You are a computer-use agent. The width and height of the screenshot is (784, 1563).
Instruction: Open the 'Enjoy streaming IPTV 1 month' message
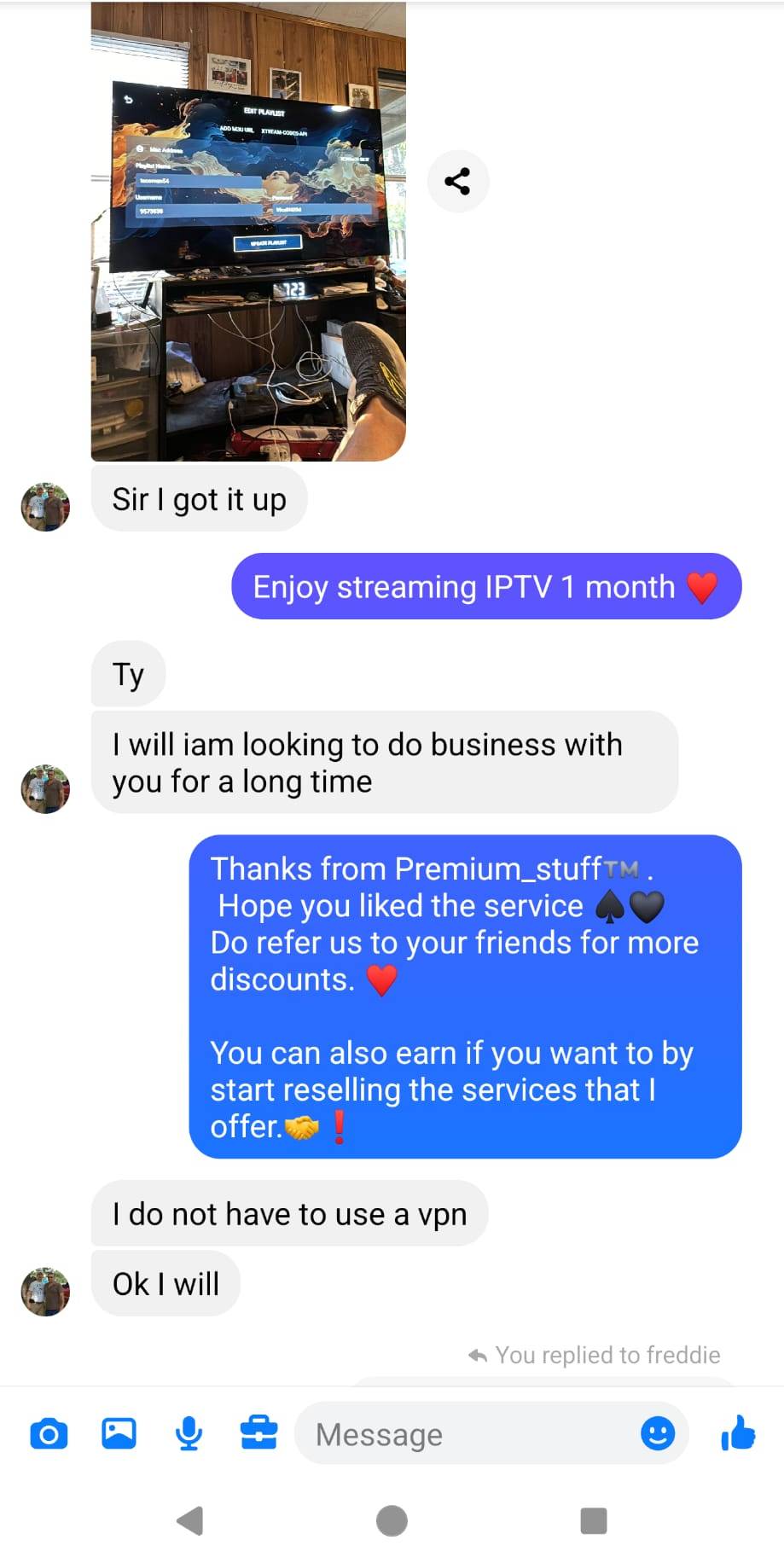(485, 586)
